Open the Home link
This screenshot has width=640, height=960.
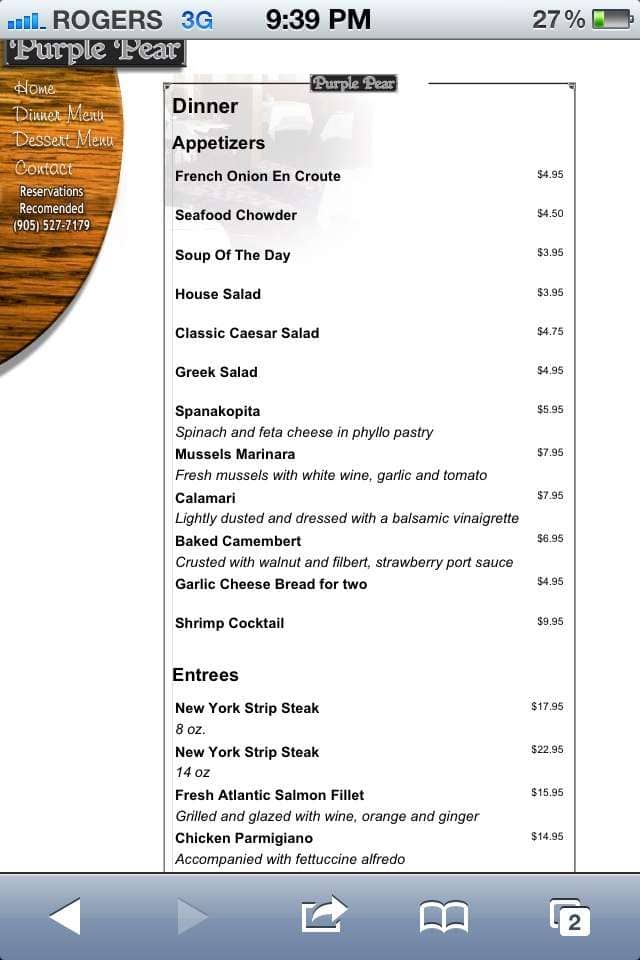pos(35,89)
